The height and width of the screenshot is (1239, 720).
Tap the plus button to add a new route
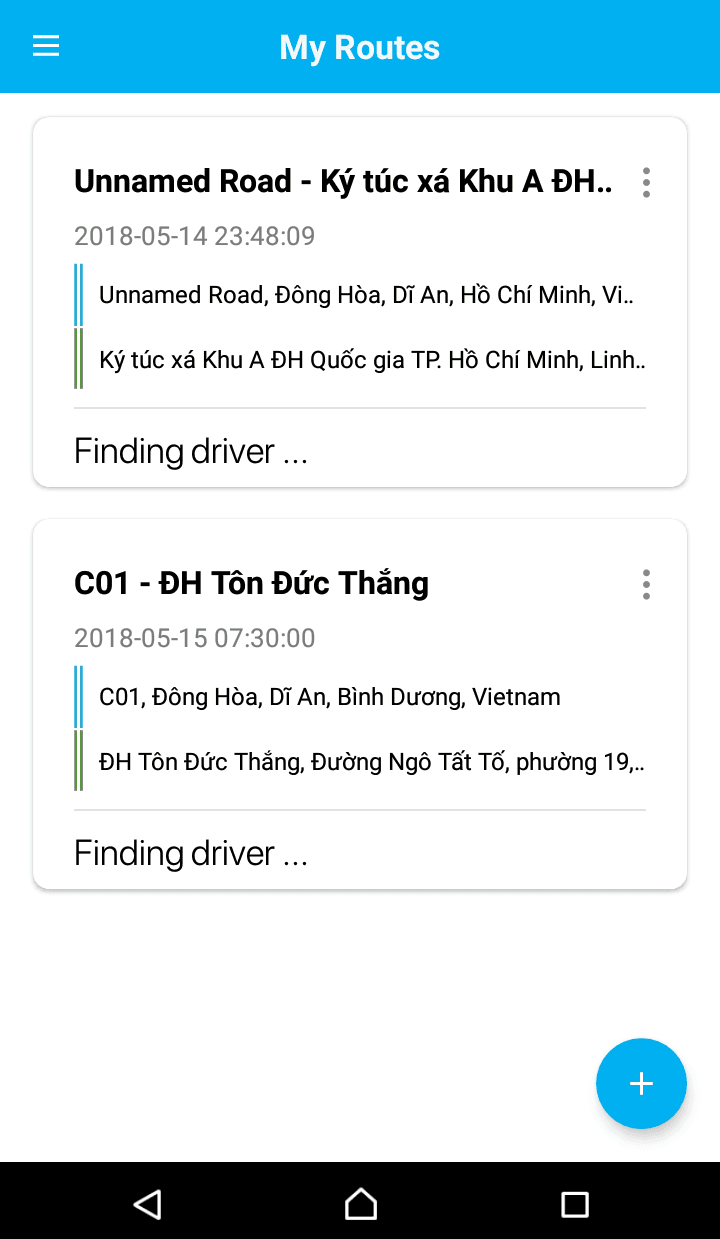(641, 1083)
